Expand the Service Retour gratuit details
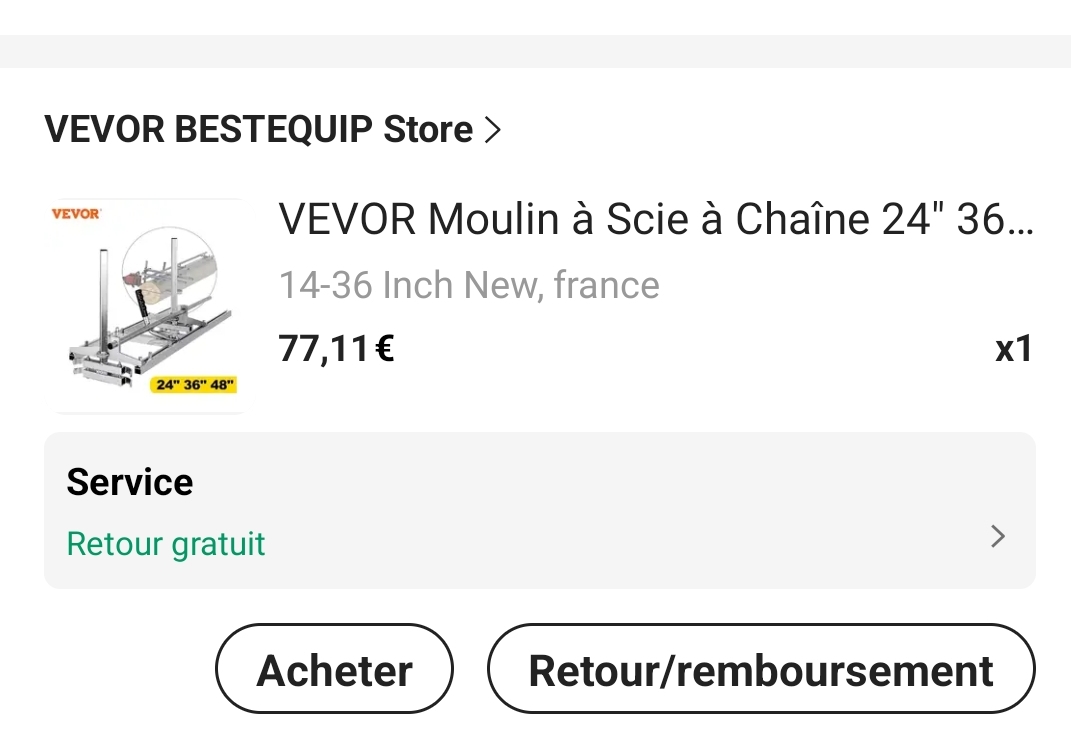The height and width of the screenshot is (730, 1071). click(x=539, y=511)
